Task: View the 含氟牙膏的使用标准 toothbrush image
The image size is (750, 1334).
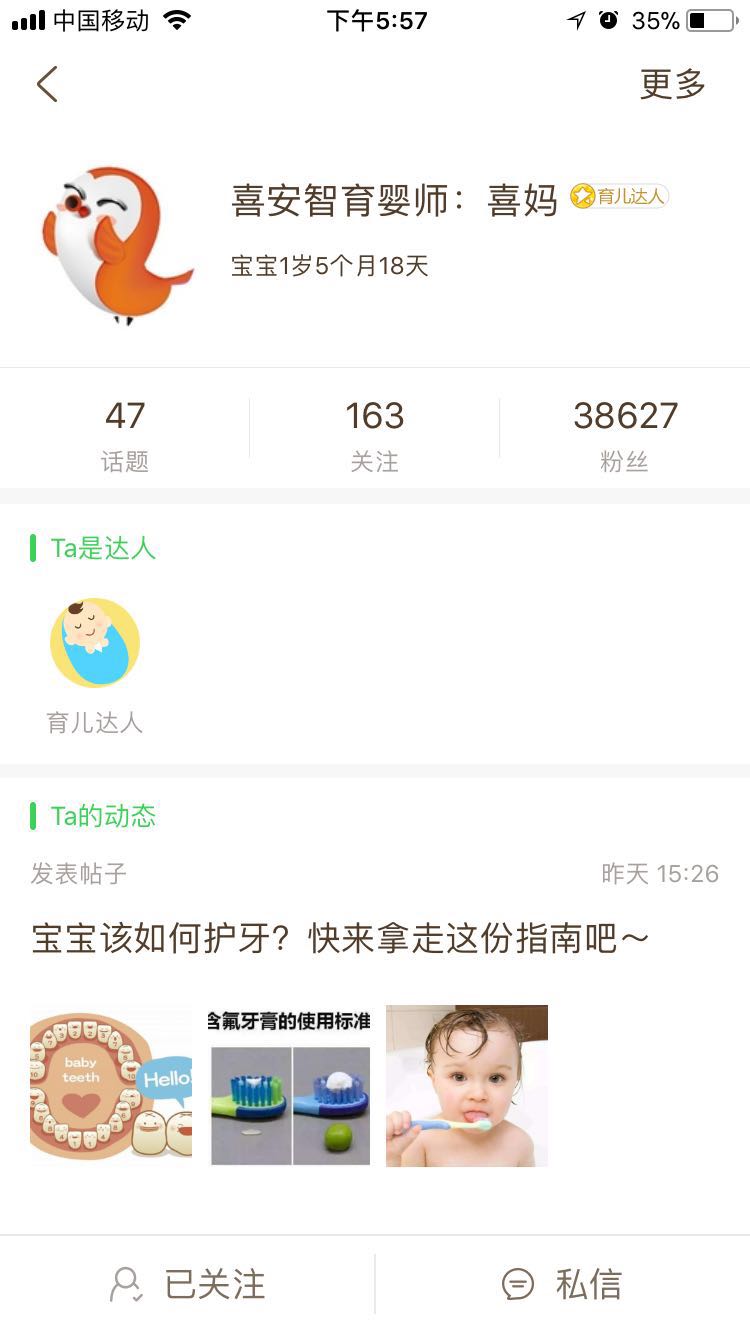Action: tap(290, 1085)
